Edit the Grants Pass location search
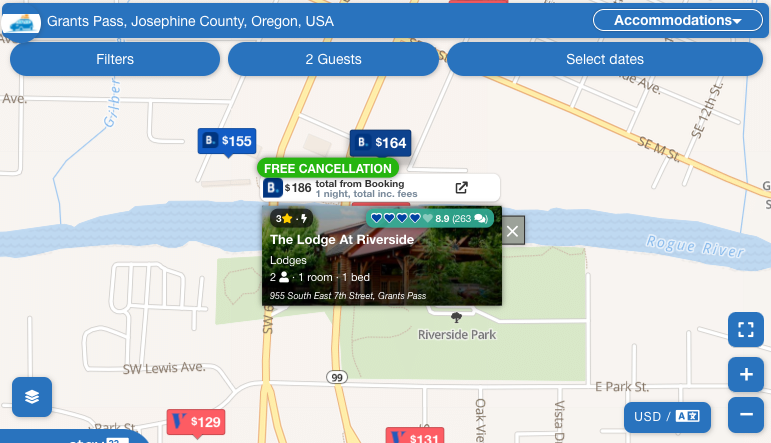 pyautogui.click(x=300, y=21)
